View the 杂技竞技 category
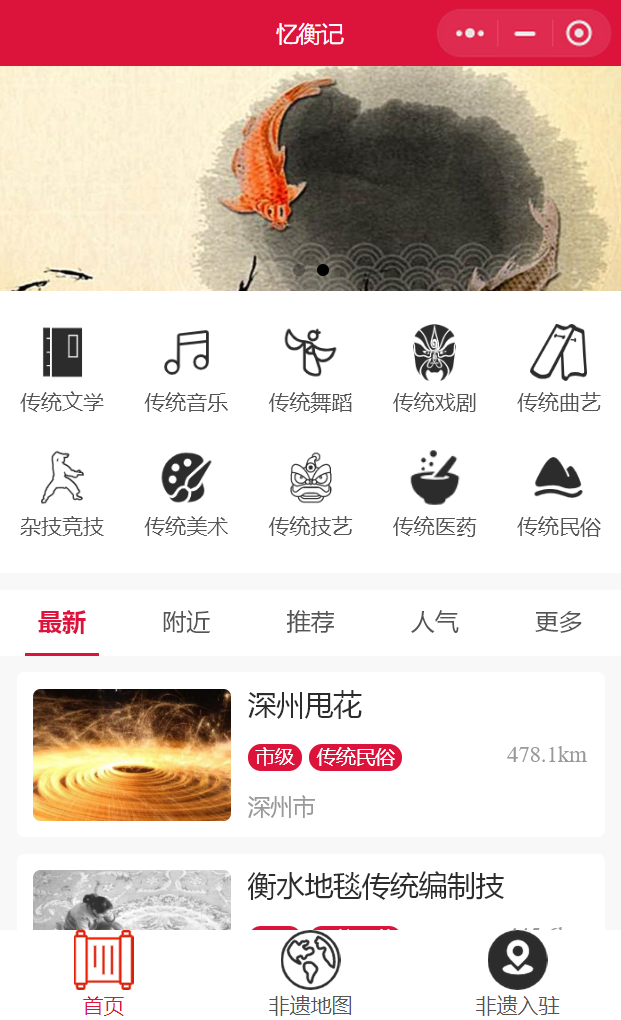The image size is (621, 1020). tap(62, 494)
